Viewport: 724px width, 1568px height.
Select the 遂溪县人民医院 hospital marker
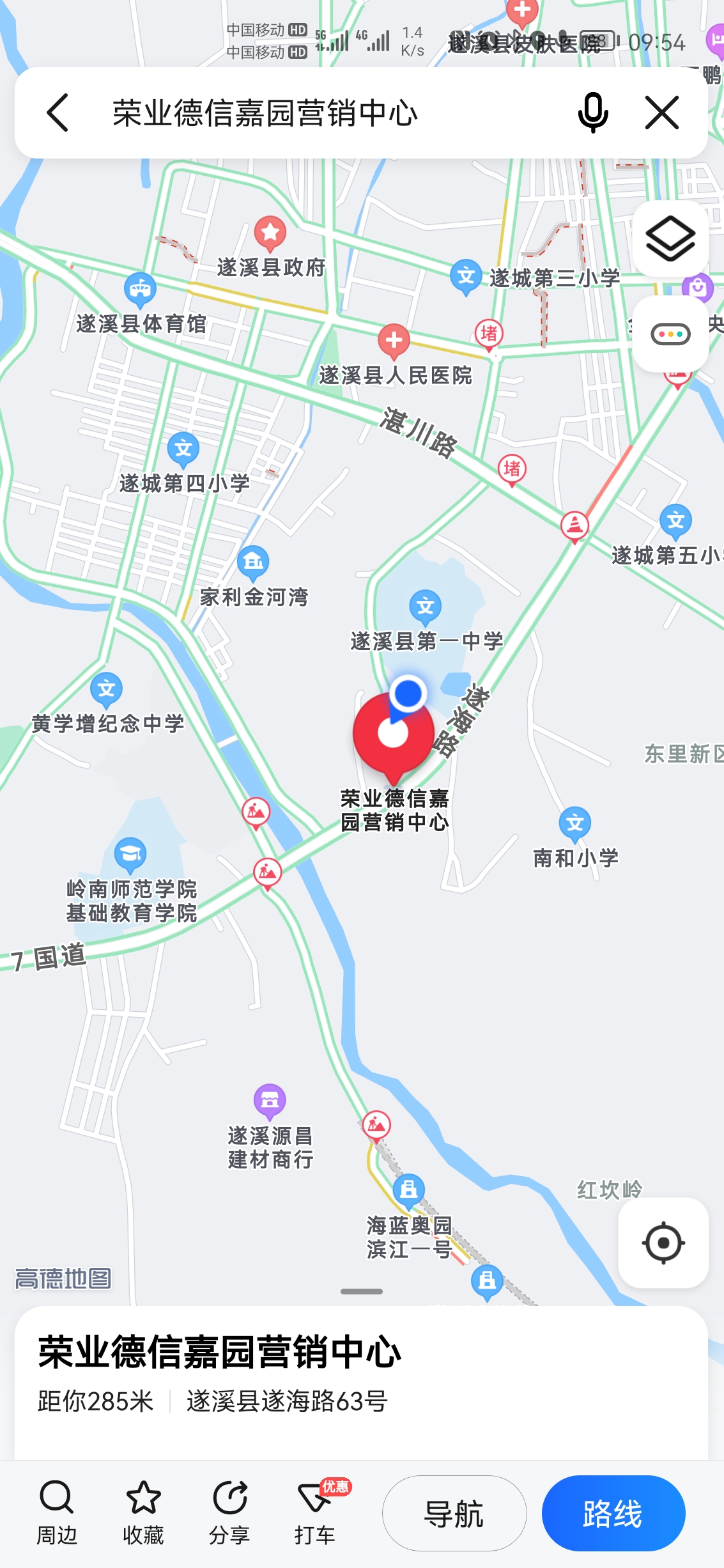coord(394,340)
